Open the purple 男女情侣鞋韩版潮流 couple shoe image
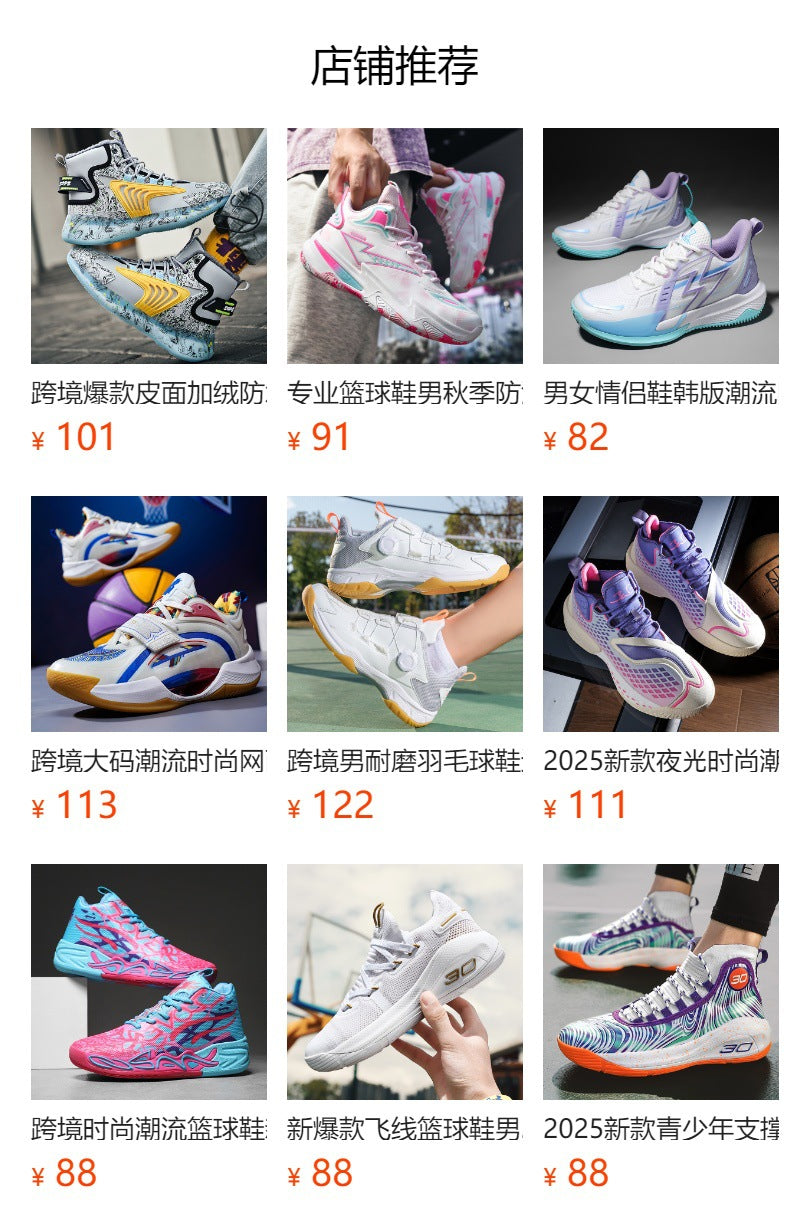This screenshot has height=1232, width=790. point(655,248)
